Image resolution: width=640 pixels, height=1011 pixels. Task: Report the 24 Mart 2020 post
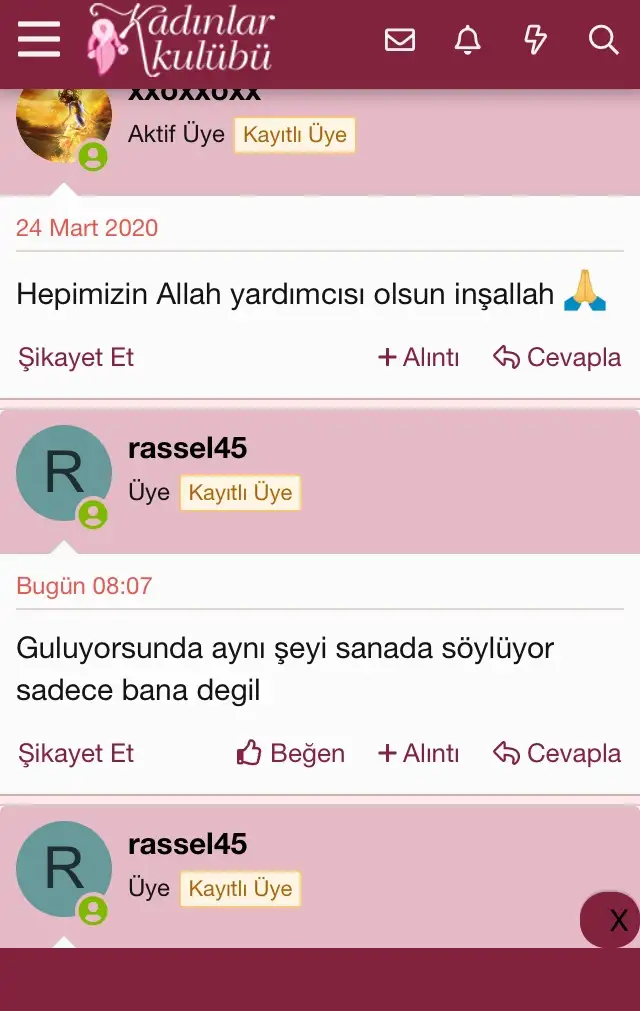[76, 357]
